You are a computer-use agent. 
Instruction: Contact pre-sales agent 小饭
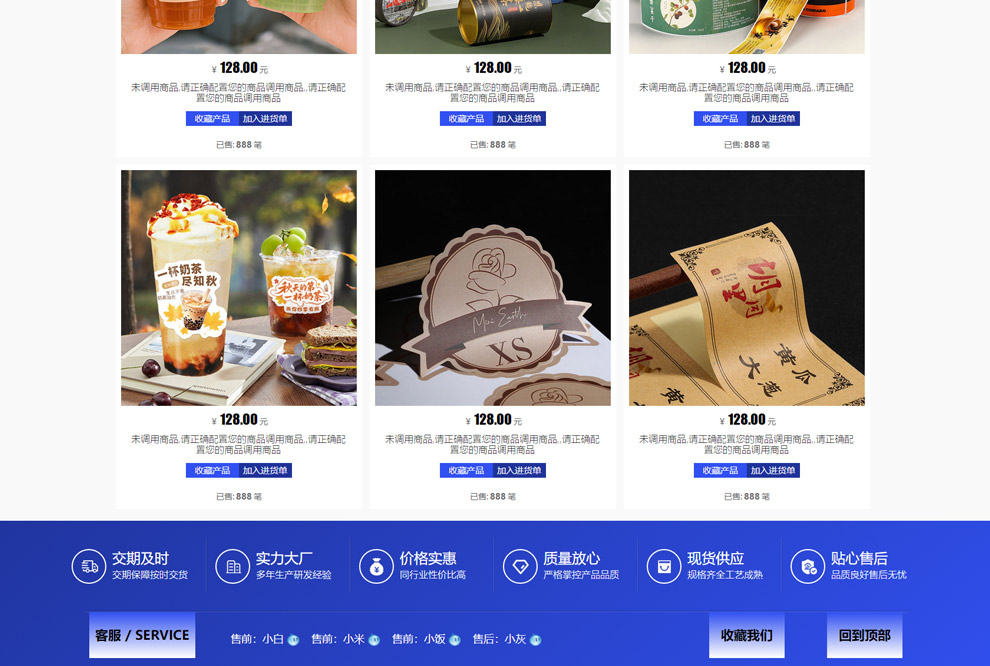pyautogui.click(x=454, y=640)
